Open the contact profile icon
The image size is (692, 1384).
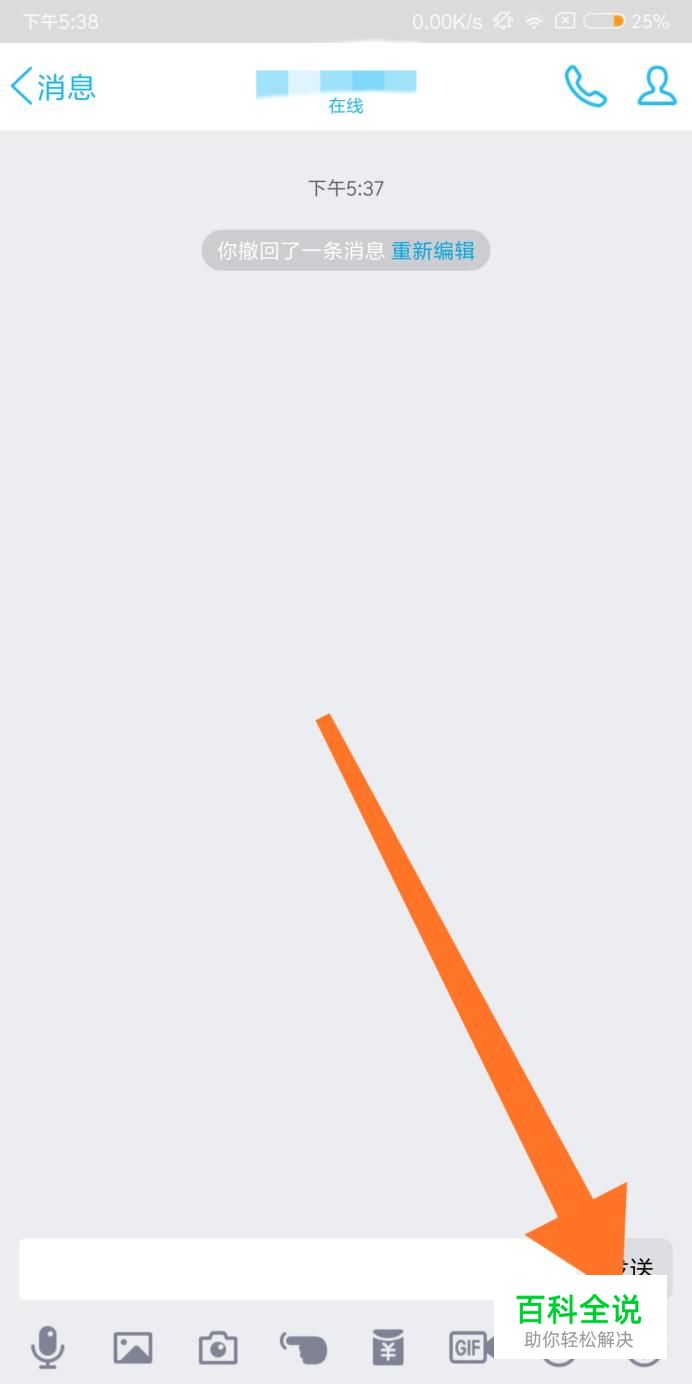pos(657,87)
